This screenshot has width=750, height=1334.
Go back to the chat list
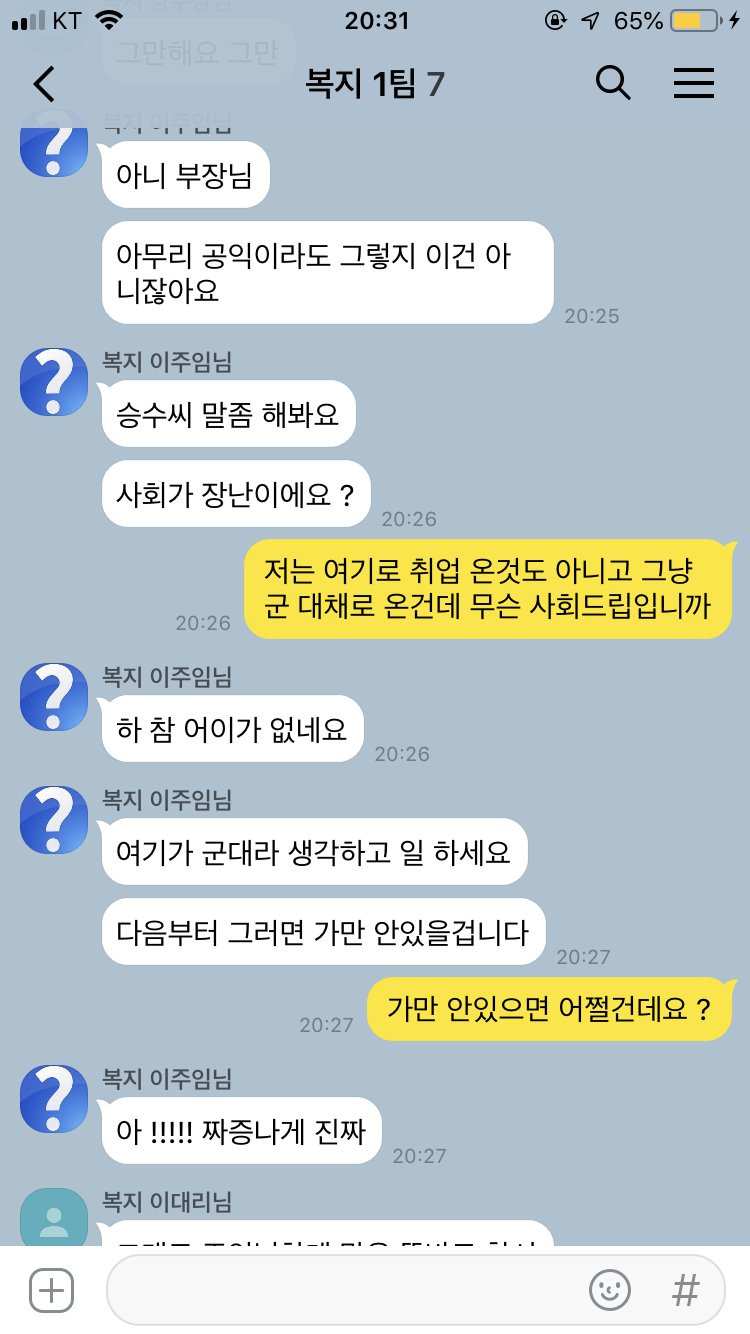[44, 84]
